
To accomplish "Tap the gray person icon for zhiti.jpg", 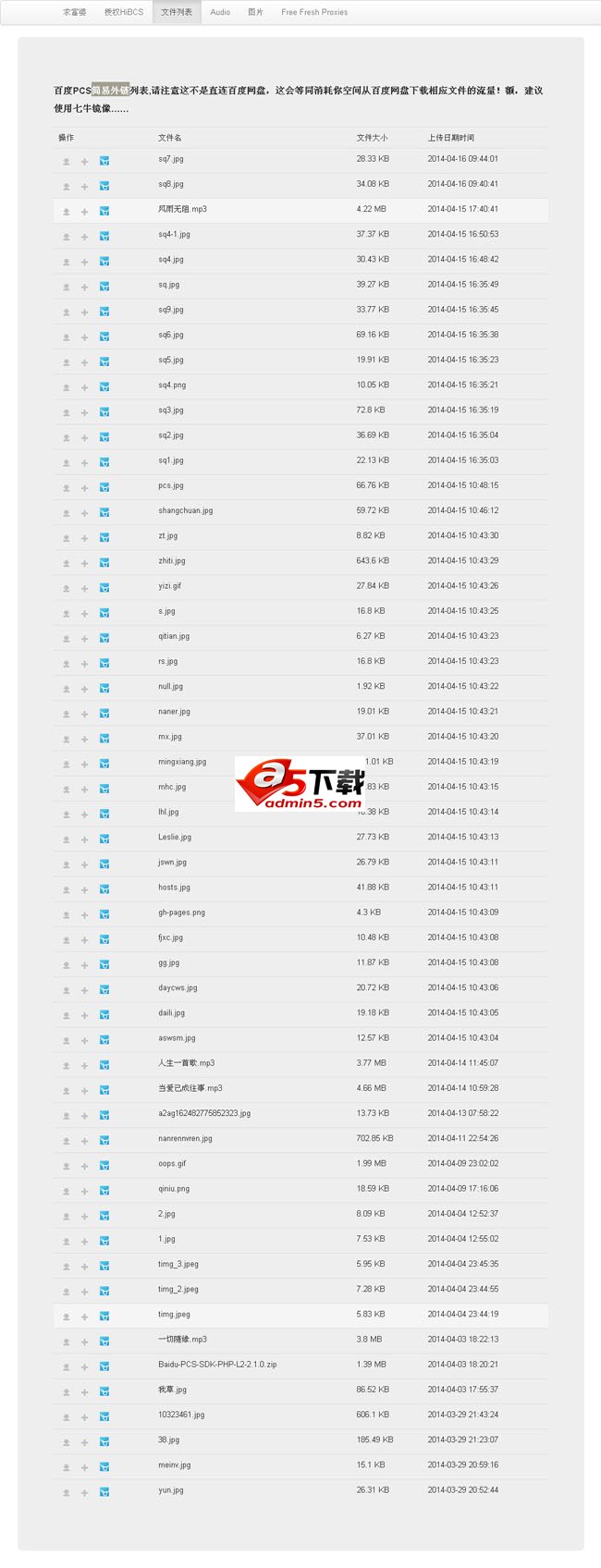I will point(67,563).
